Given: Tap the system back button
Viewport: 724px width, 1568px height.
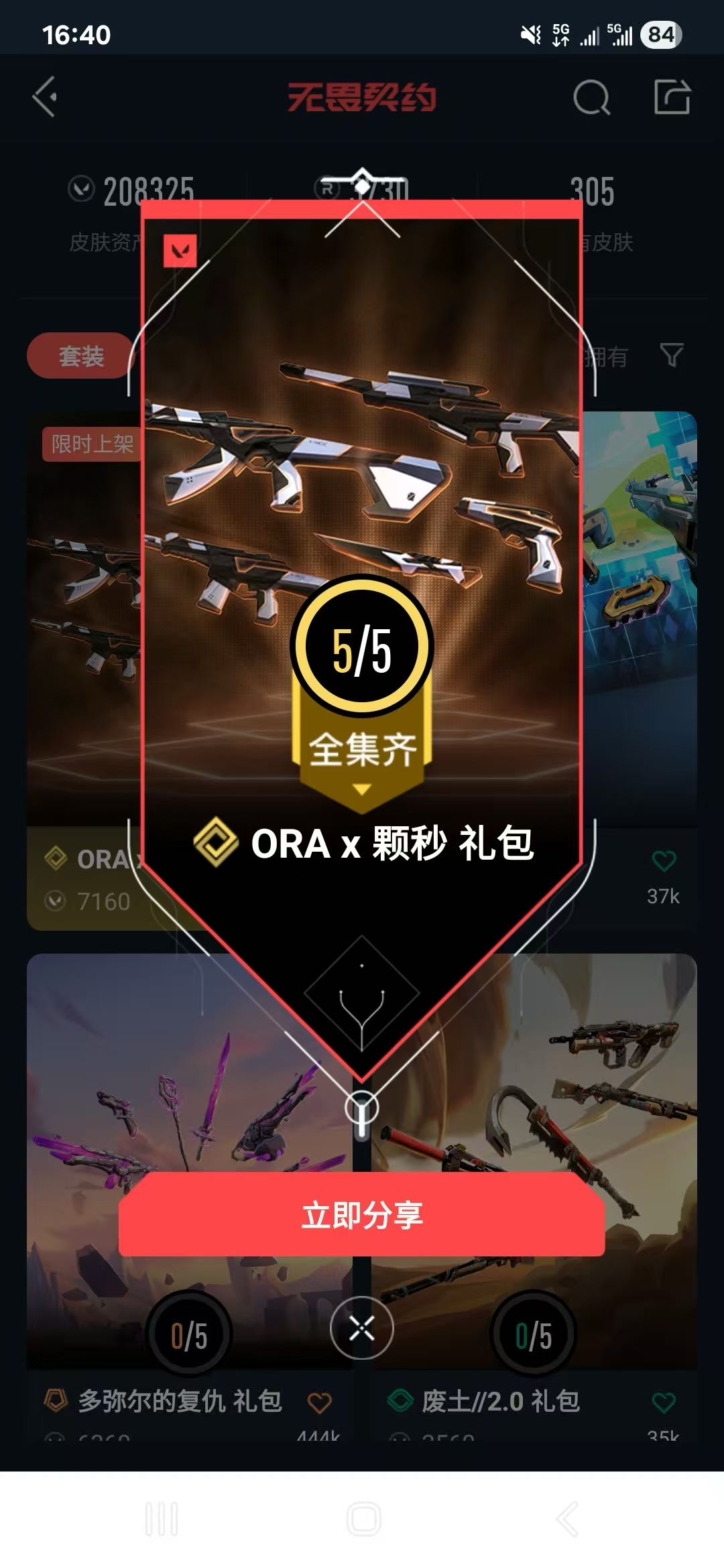Looking at the screenshot, I should (x=567, y=1518).
